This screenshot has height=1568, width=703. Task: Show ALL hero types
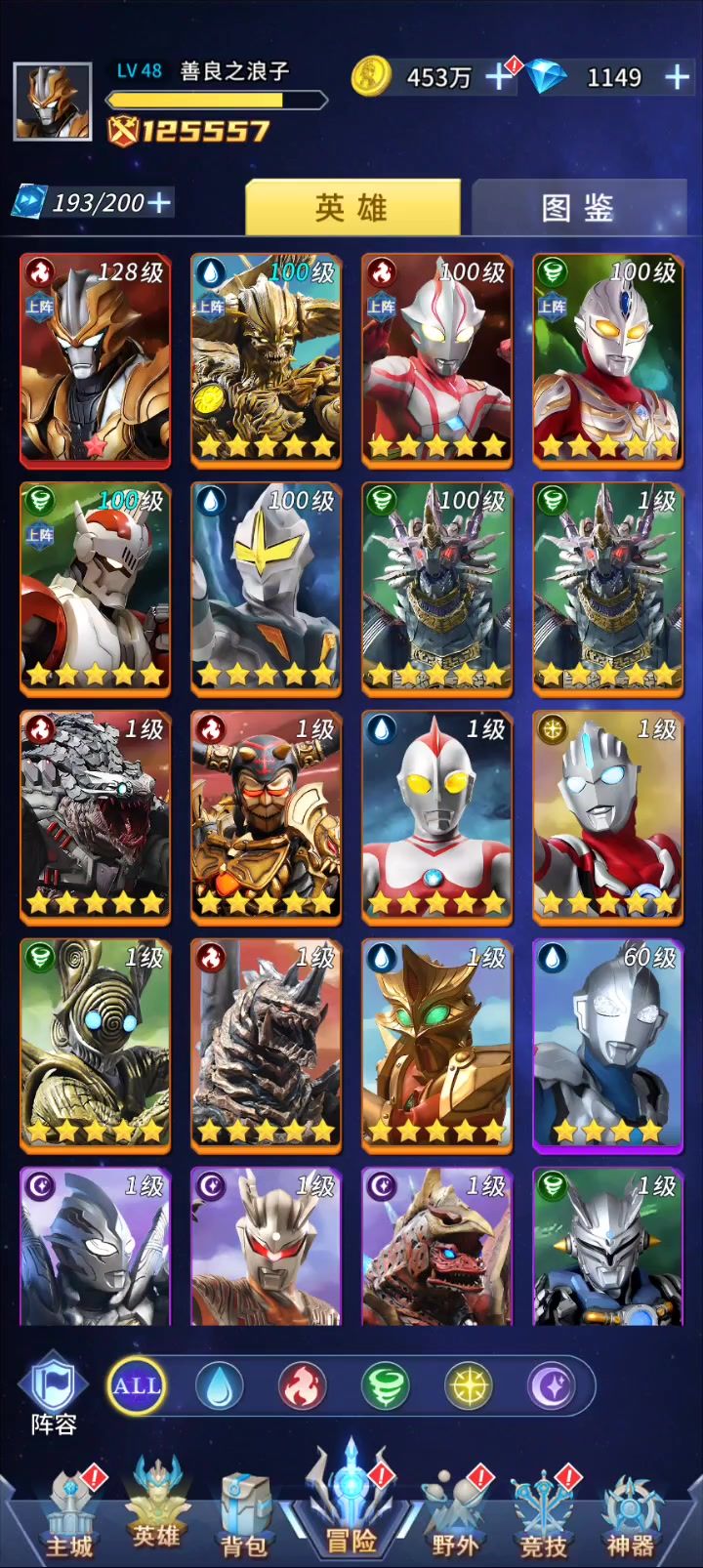tap(137, 1385)
